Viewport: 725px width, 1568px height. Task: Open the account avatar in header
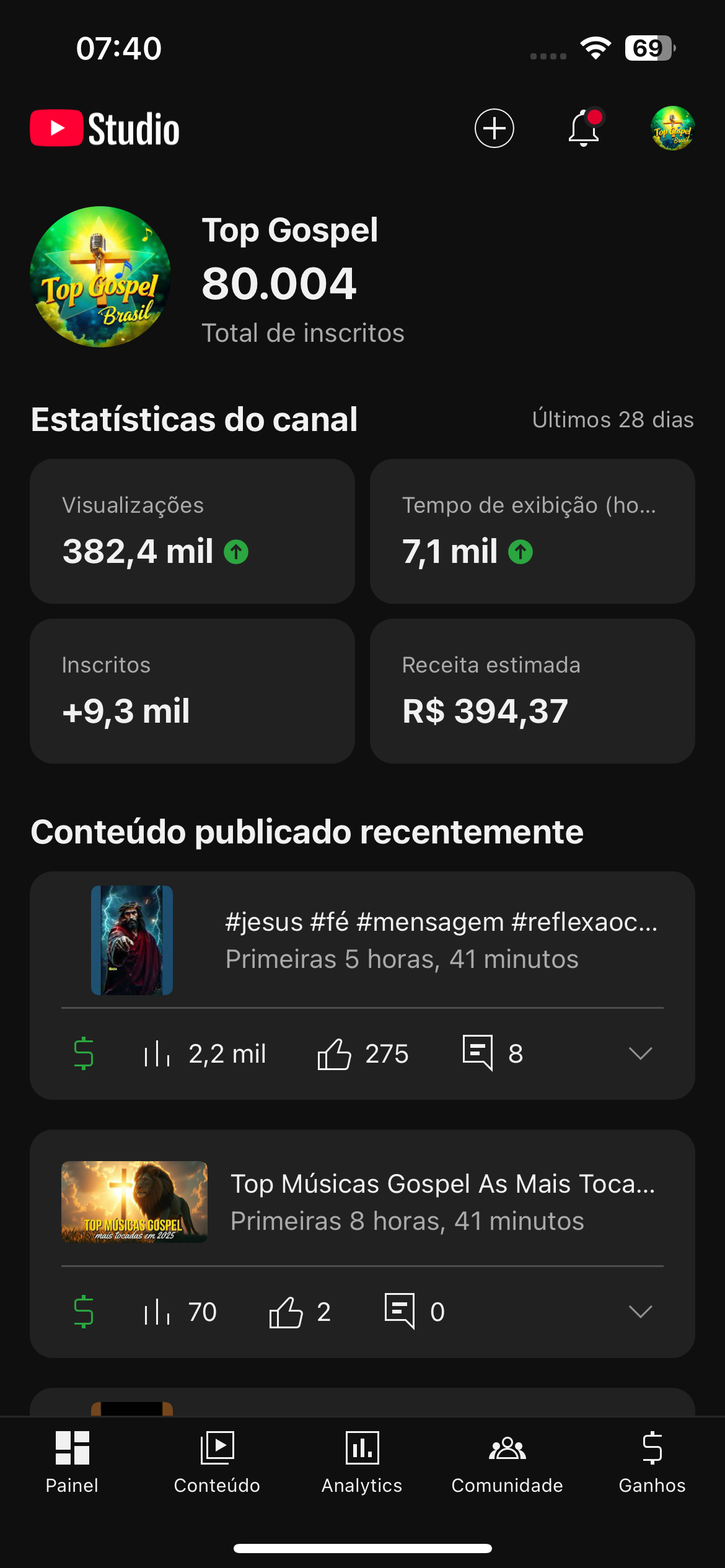[x=672, y=129]
